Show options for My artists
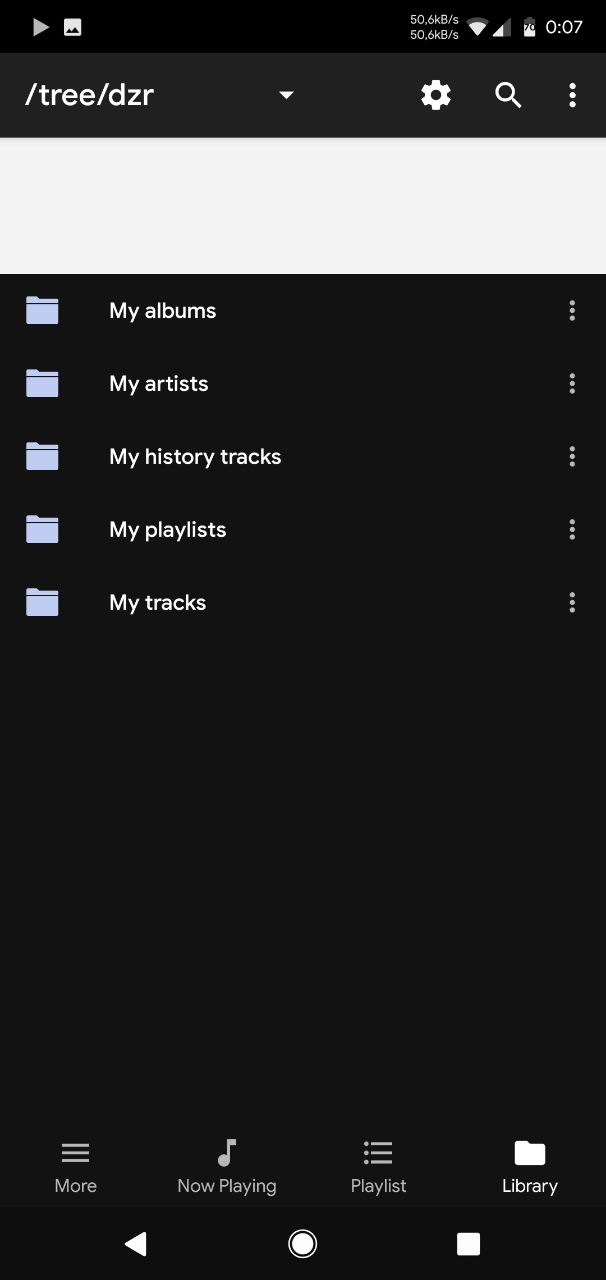The height and width of the screenshot is (1280, 606). 572,384
